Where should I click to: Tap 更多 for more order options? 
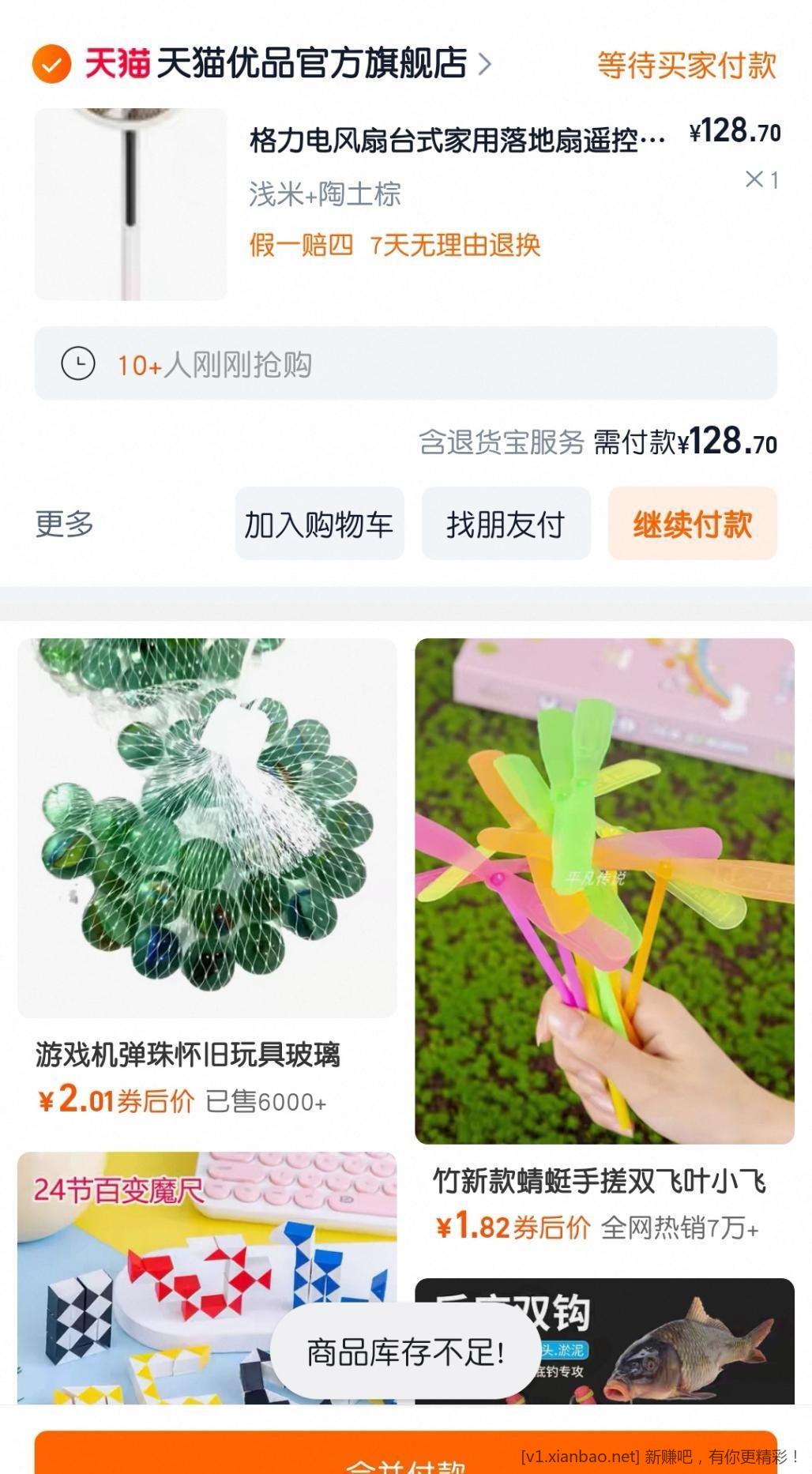[x=65, y=524]
